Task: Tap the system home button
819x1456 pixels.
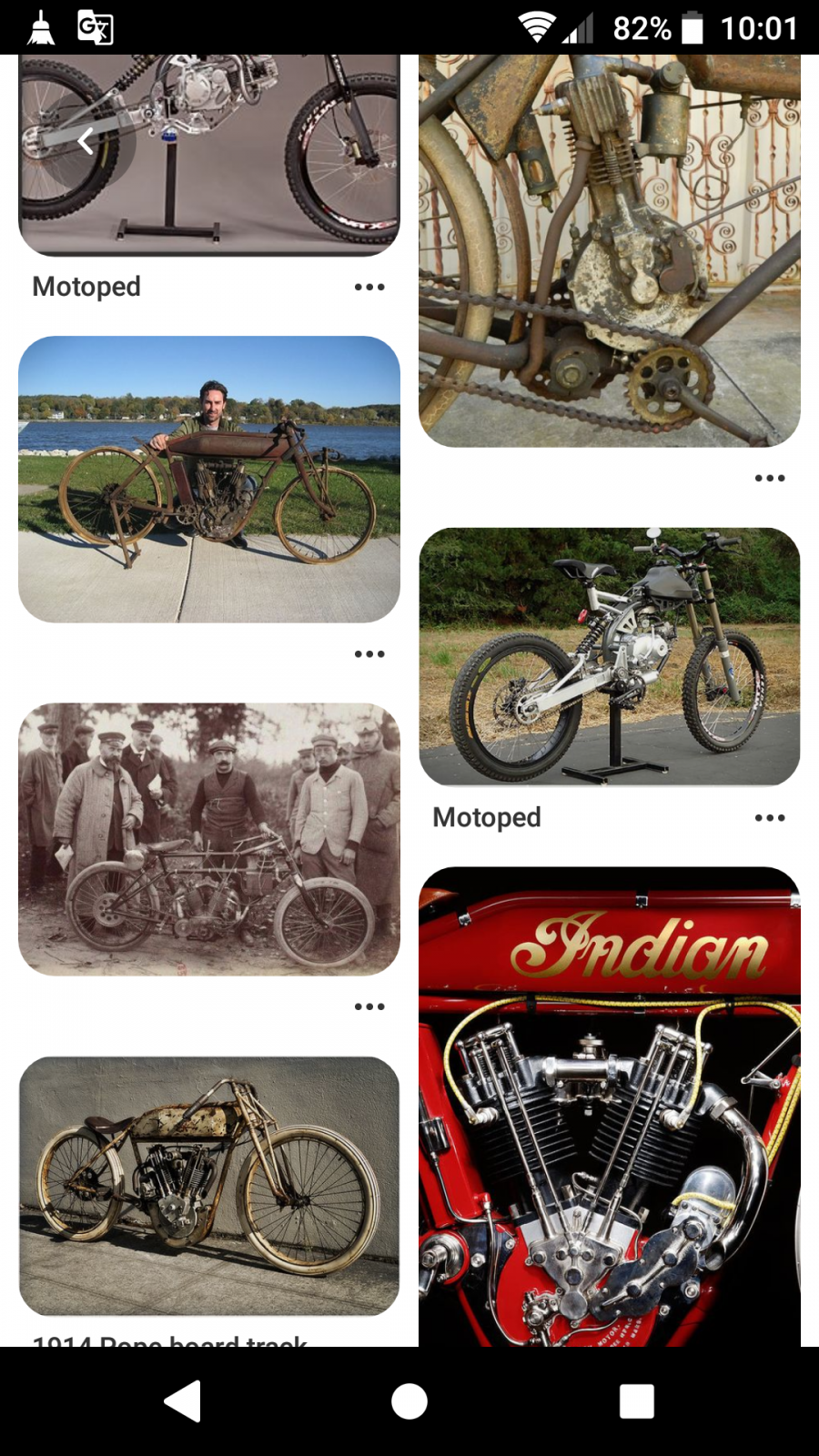Action: pyautogui.click(x=409, y=1401)
